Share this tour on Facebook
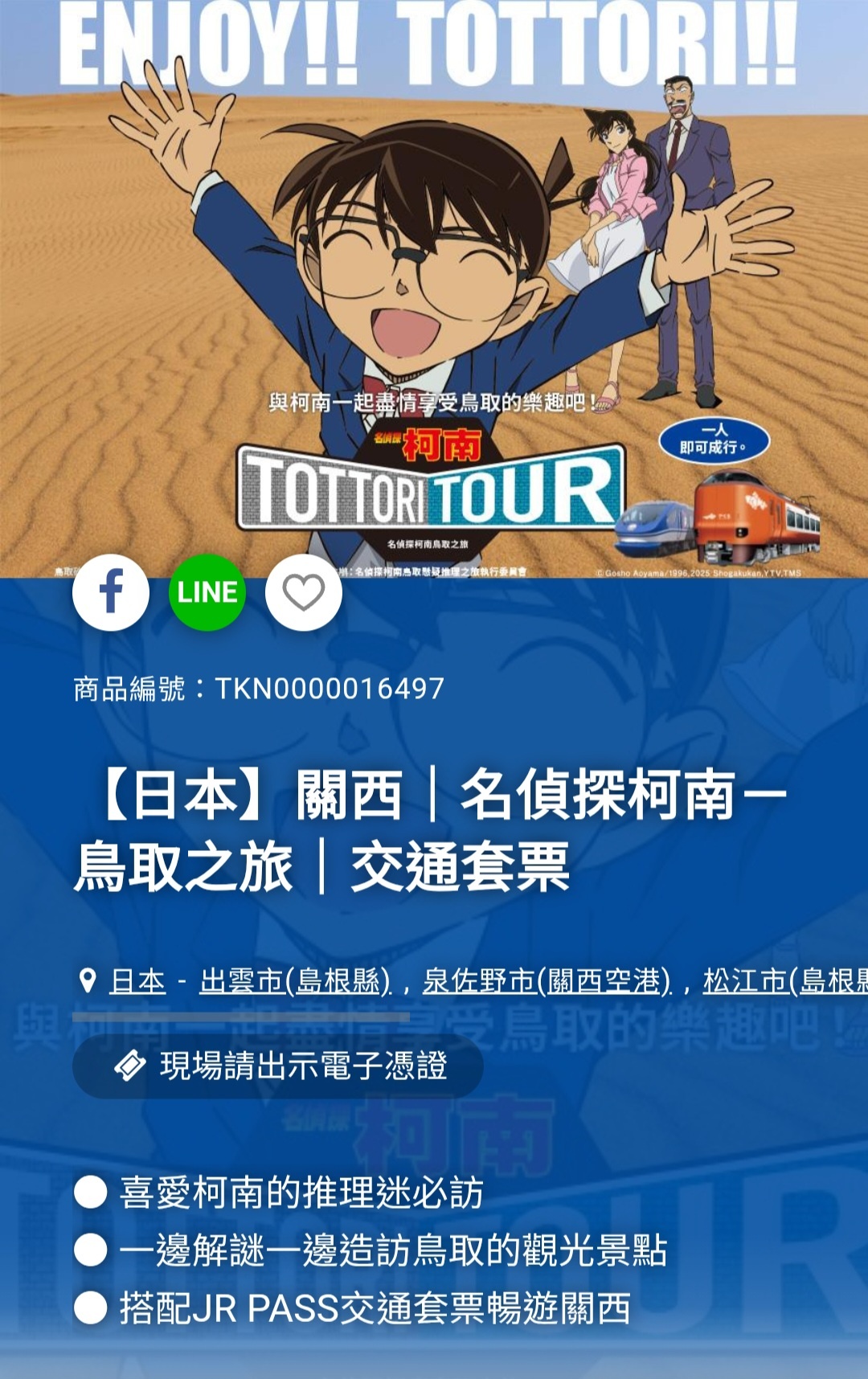Viewport: 868px width, 1379px height. (111, 592)
